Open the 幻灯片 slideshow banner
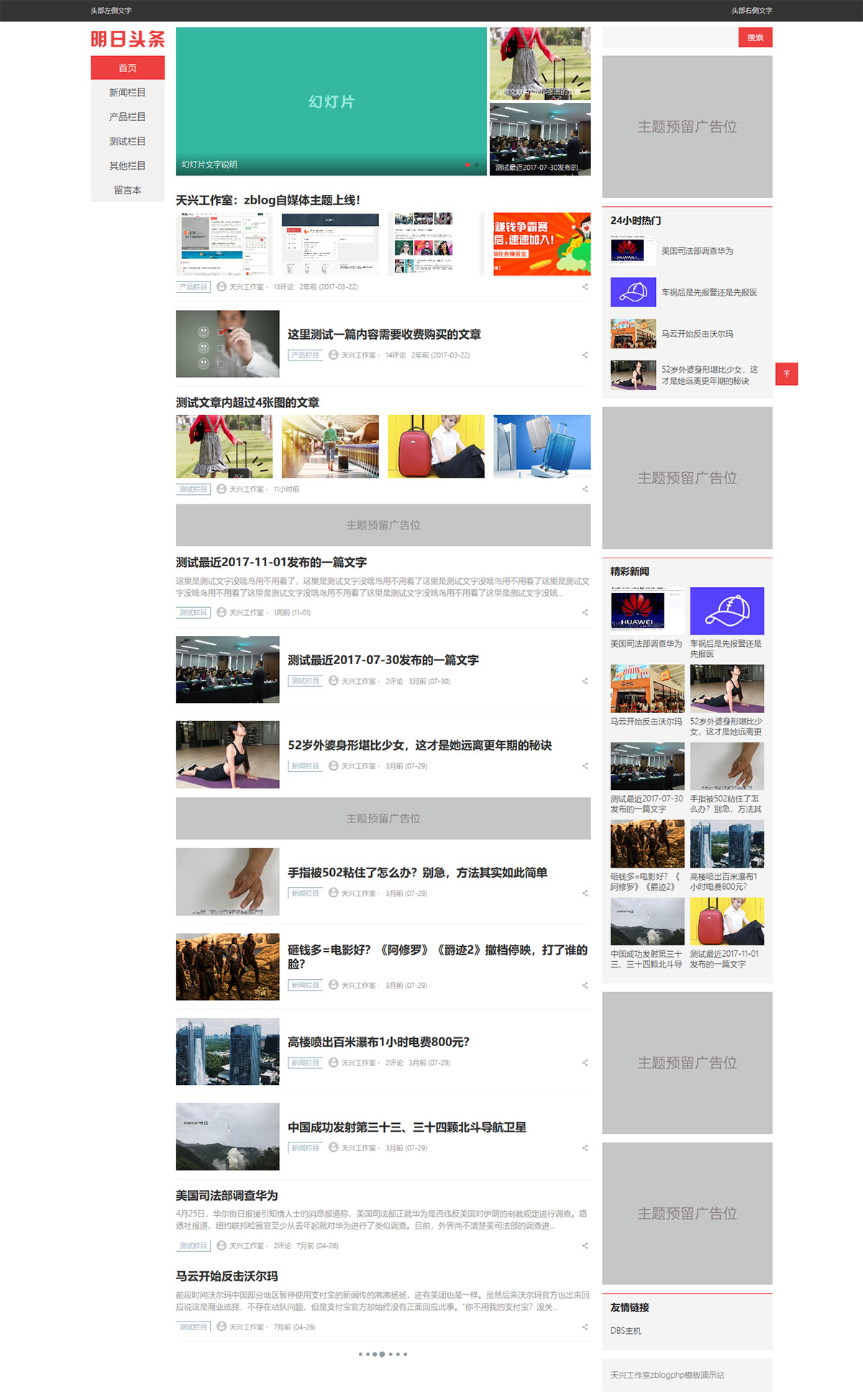 (331, 101)
